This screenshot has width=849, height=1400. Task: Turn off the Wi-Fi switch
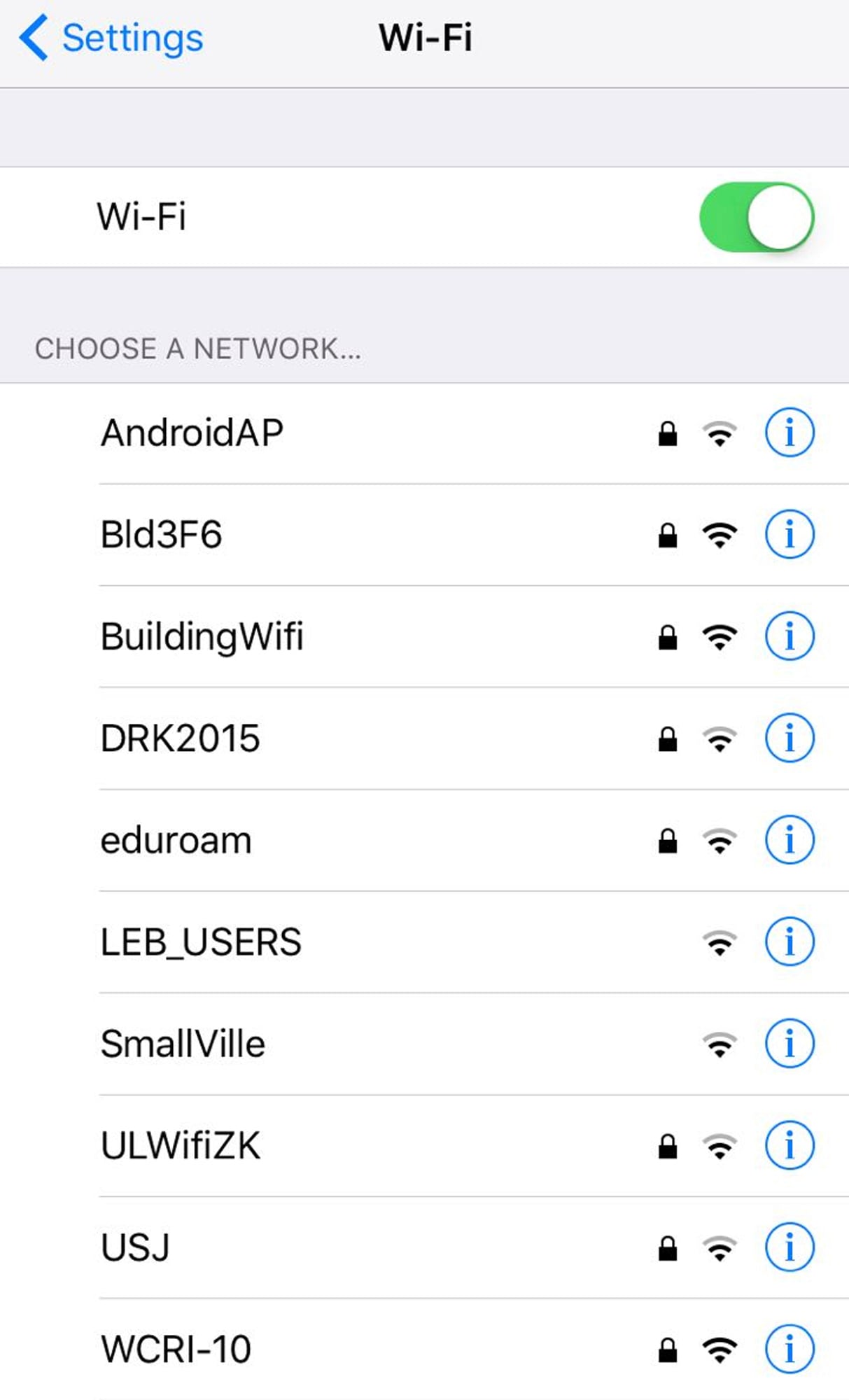click(756, 217)
